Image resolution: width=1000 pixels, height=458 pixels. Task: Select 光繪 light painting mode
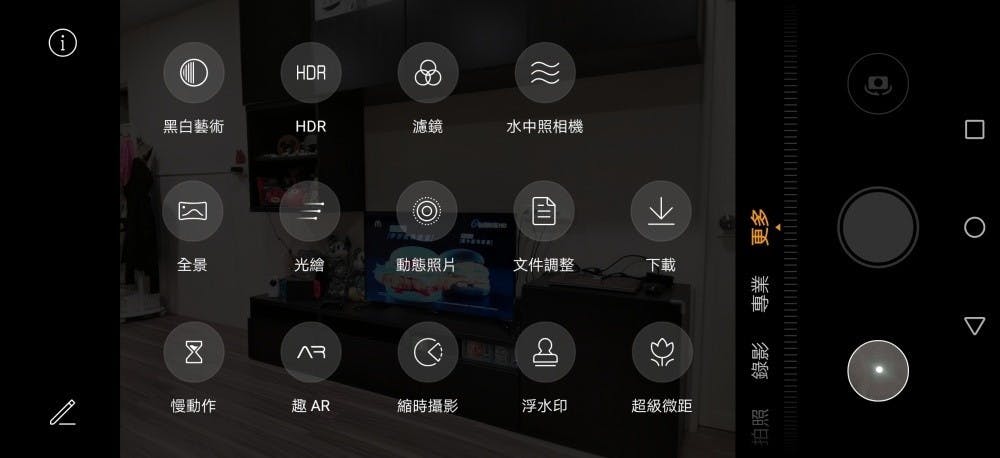(x=310, y=211)
